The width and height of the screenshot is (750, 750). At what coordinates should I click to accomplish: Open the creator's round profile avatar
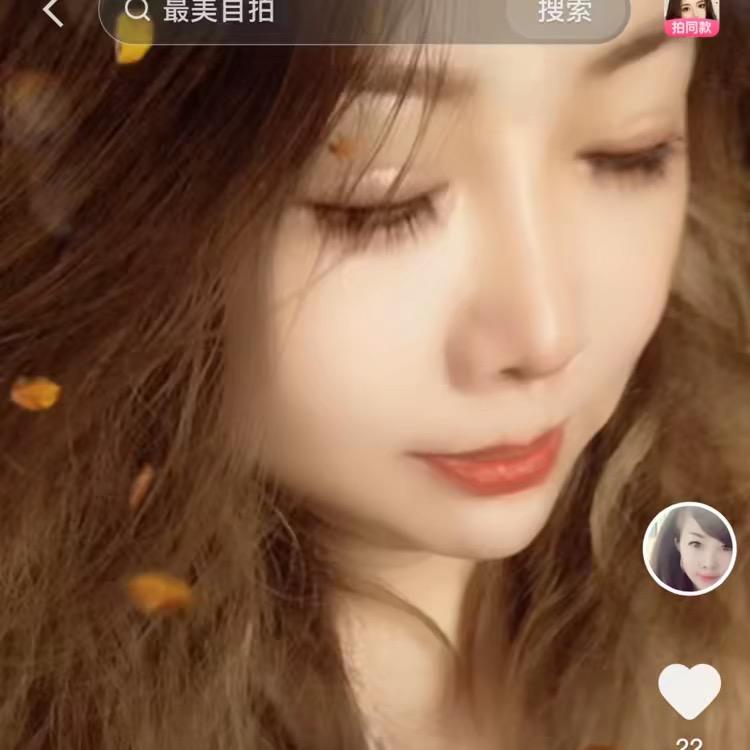(x=689, y=549)
